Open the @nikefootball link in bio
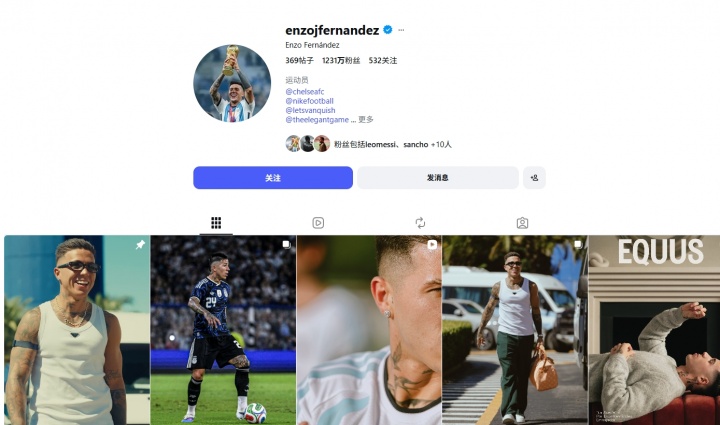The width and height of the screenshot is (720, 425). [x=309, y=101]
